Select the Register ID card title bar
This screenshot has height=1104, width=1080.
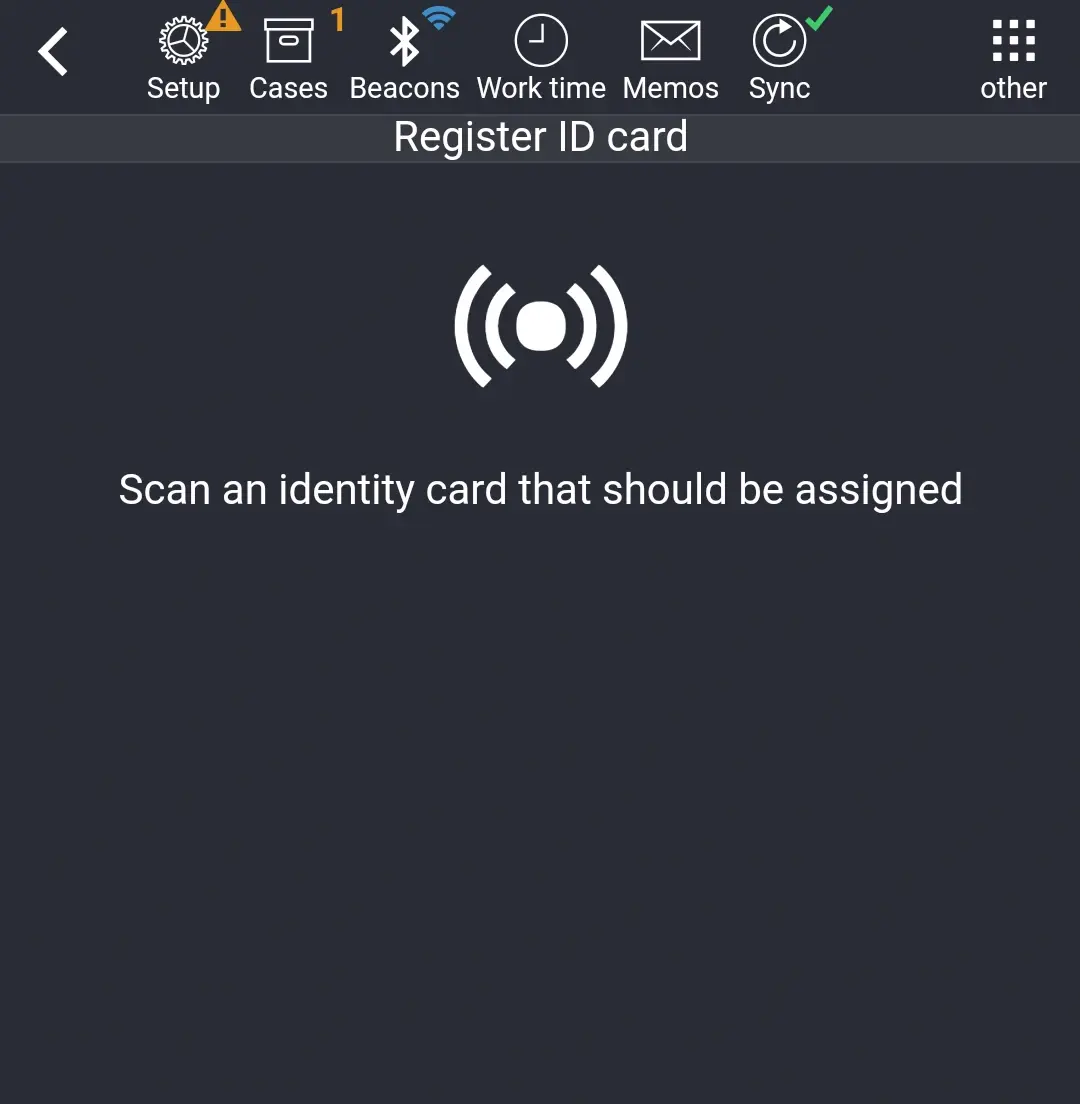pos(540,137)
